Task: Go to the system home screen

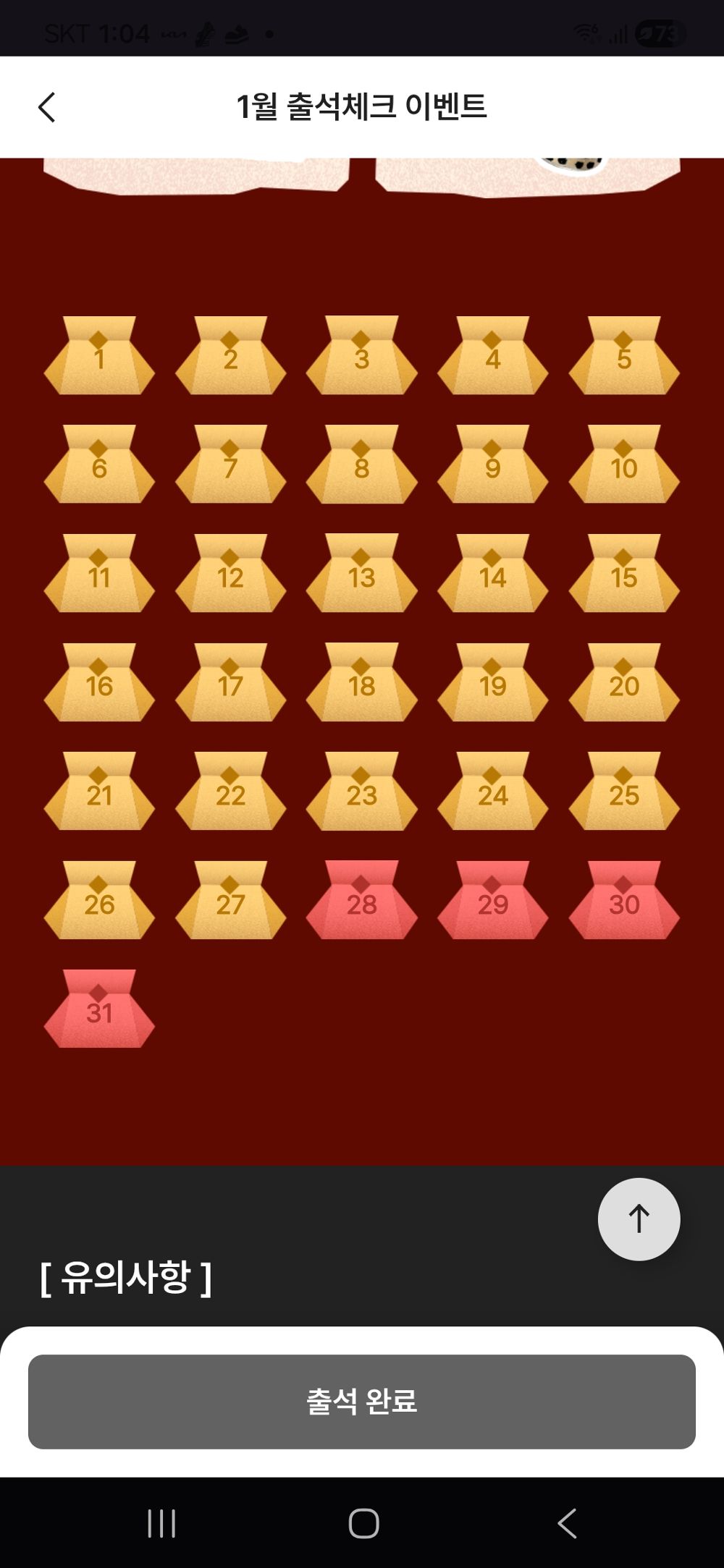Action: [x=363, y=1523]
